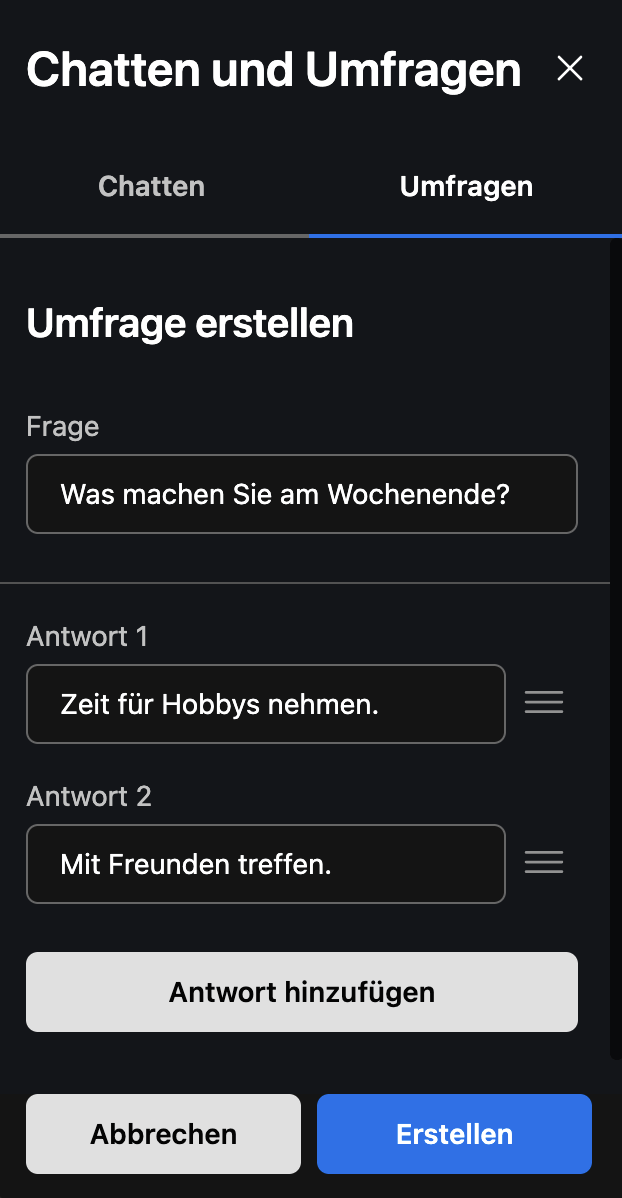This screenshot has width=622, height=1198.
Task: Add another answer with Antwort hinzufügen
Action: pyautogui.click(x=302, y=992)
